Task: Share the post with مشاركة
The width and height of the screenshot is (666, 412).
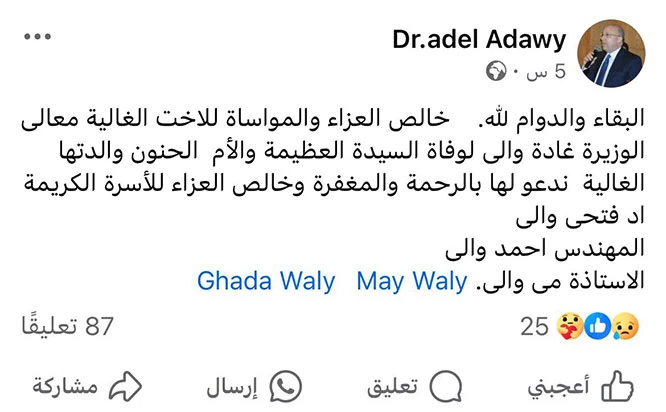Action: (x=83, y=385)
